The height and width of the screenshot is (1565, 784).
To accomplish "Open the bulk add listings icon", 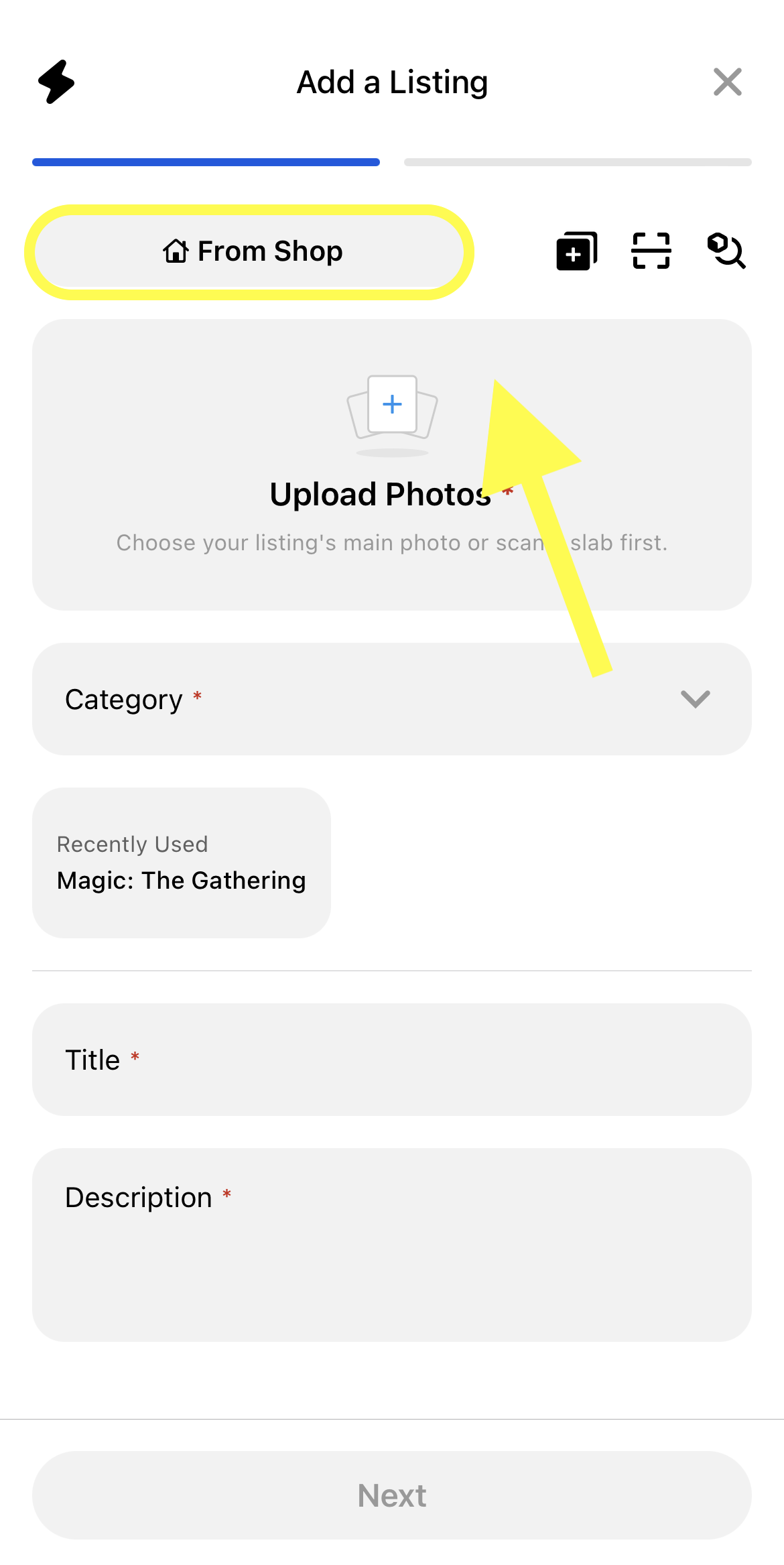I will 576,251.
